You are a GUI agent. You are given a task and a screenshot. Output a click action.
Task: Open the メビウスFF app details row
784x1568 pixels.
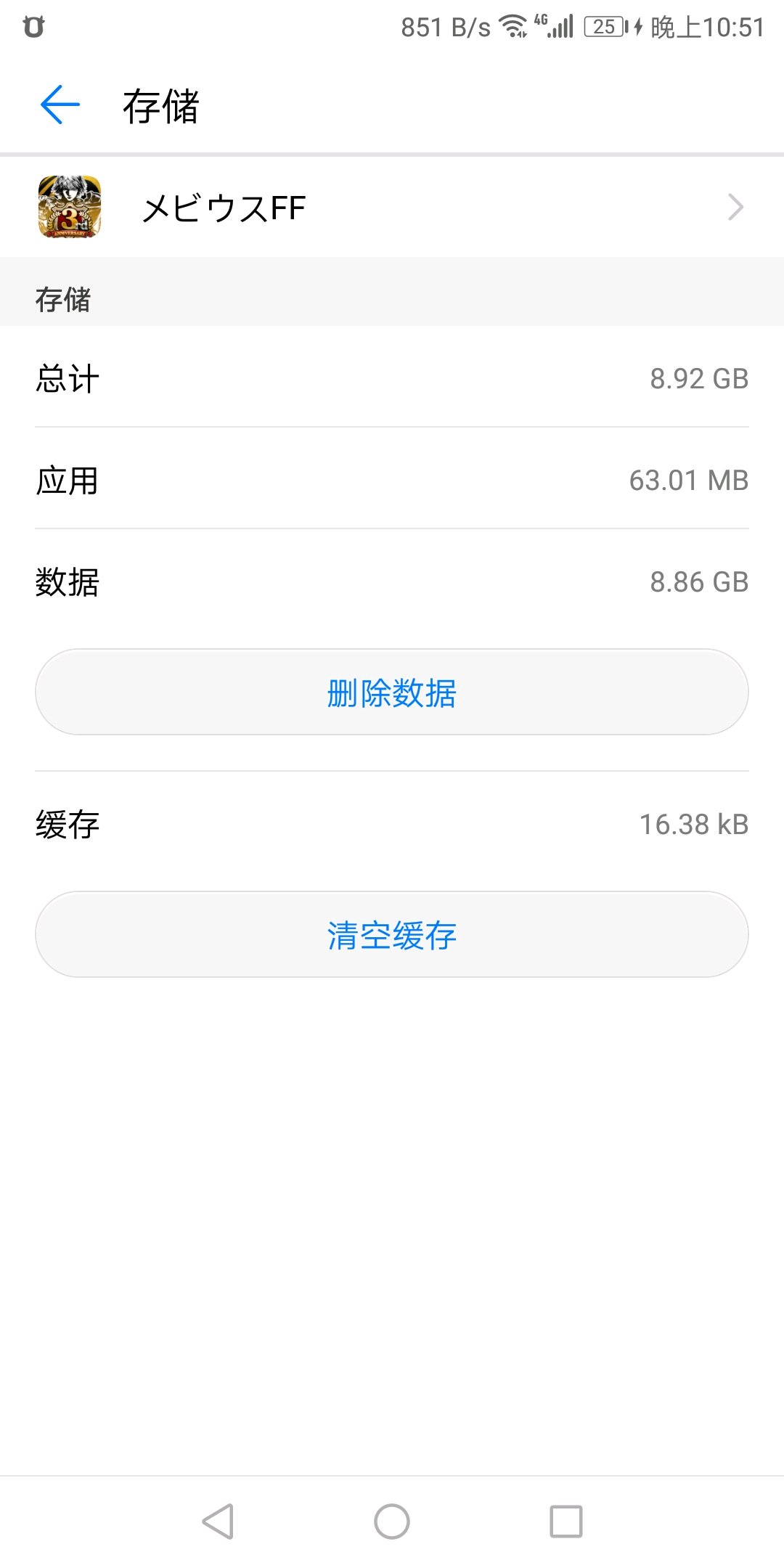click(x=392, y=208)
